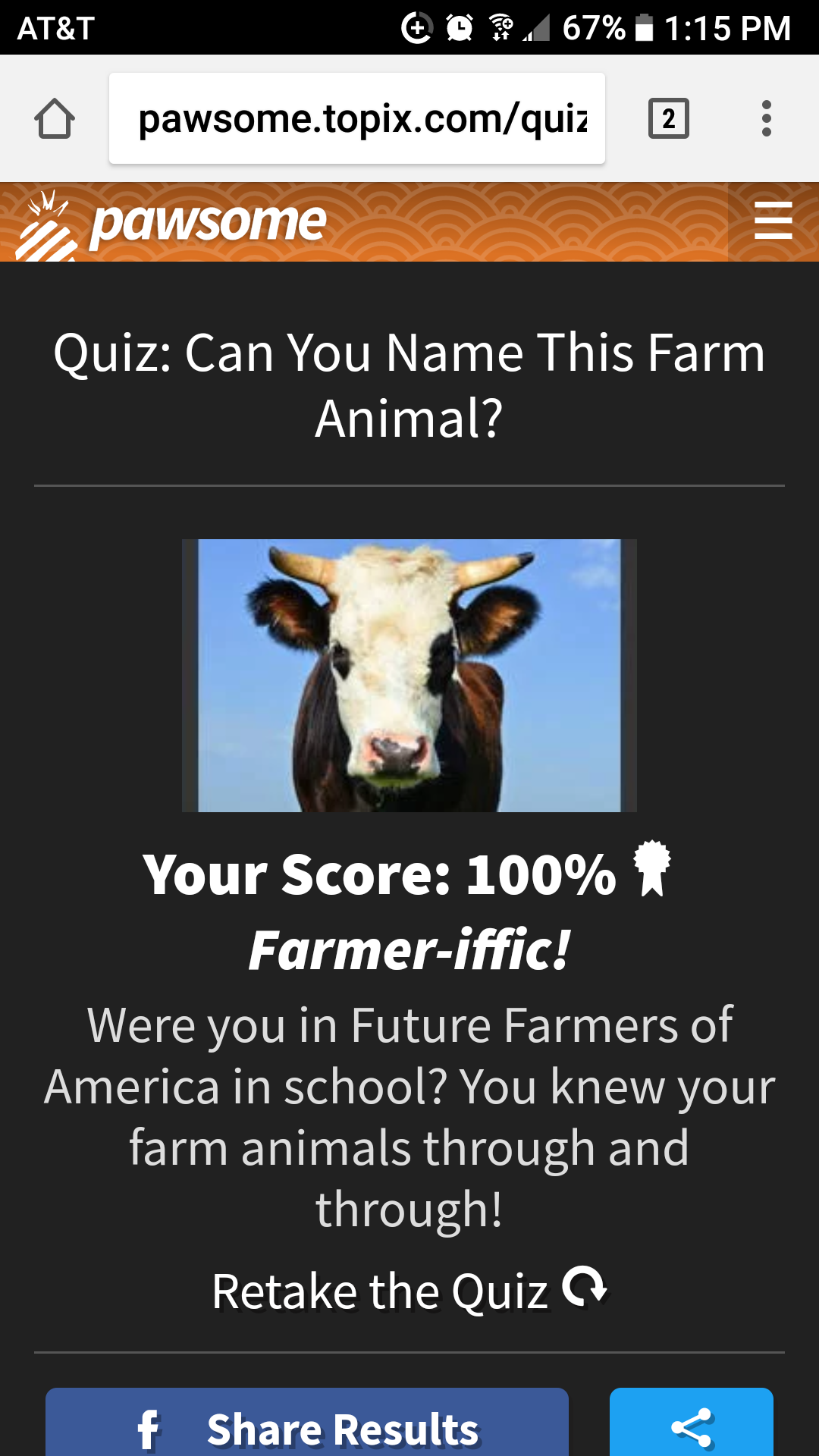Tap the blue share icon button
The image size is (819, 1456).
(x=692, y=1422)
